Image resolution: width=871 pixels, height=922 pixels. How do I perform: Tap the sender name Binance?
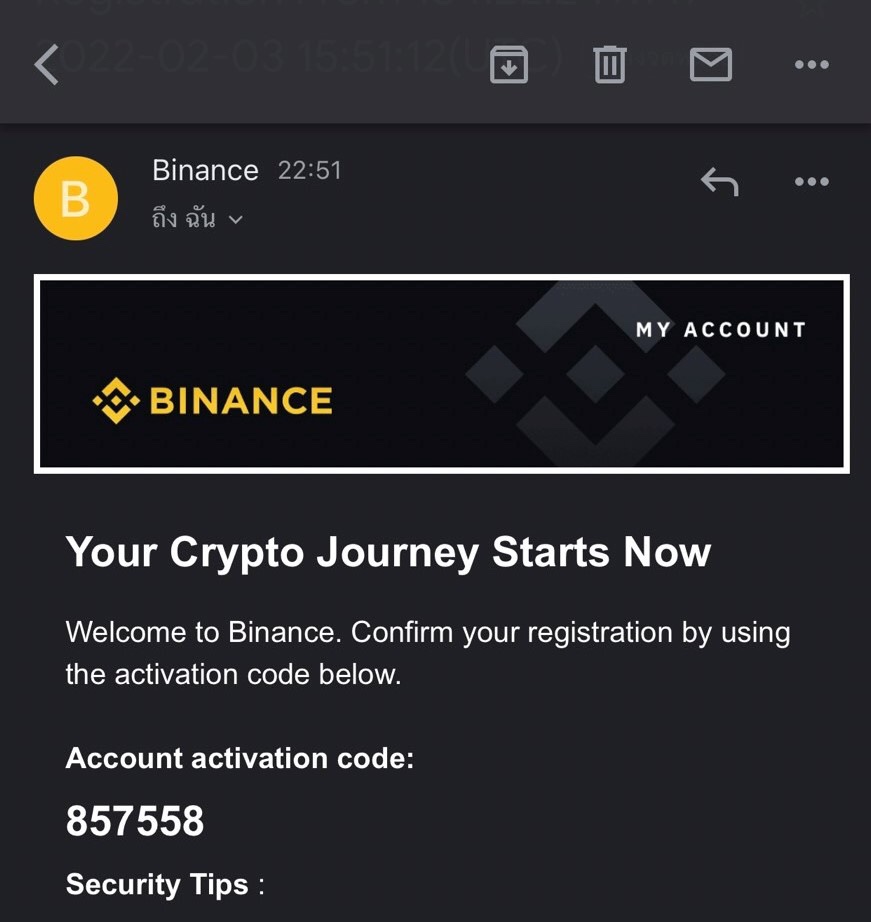pos(205,170)
